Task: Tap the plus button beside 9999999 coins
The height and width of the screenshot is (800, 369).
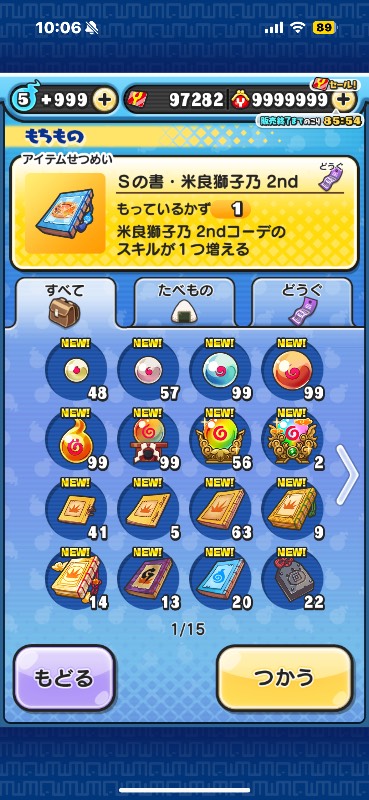Action: 343,100
